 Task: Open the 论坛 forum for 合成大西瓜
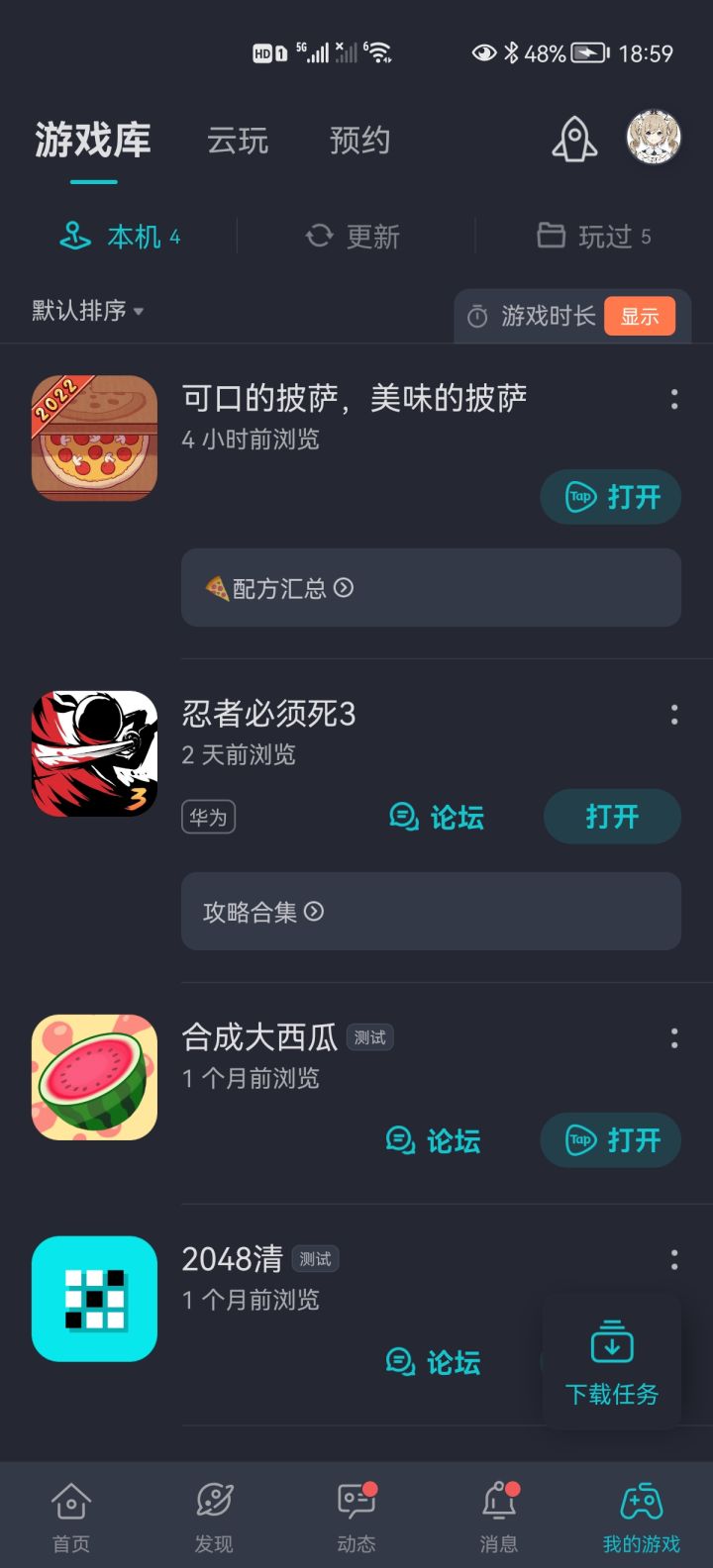click(434, 1140)
